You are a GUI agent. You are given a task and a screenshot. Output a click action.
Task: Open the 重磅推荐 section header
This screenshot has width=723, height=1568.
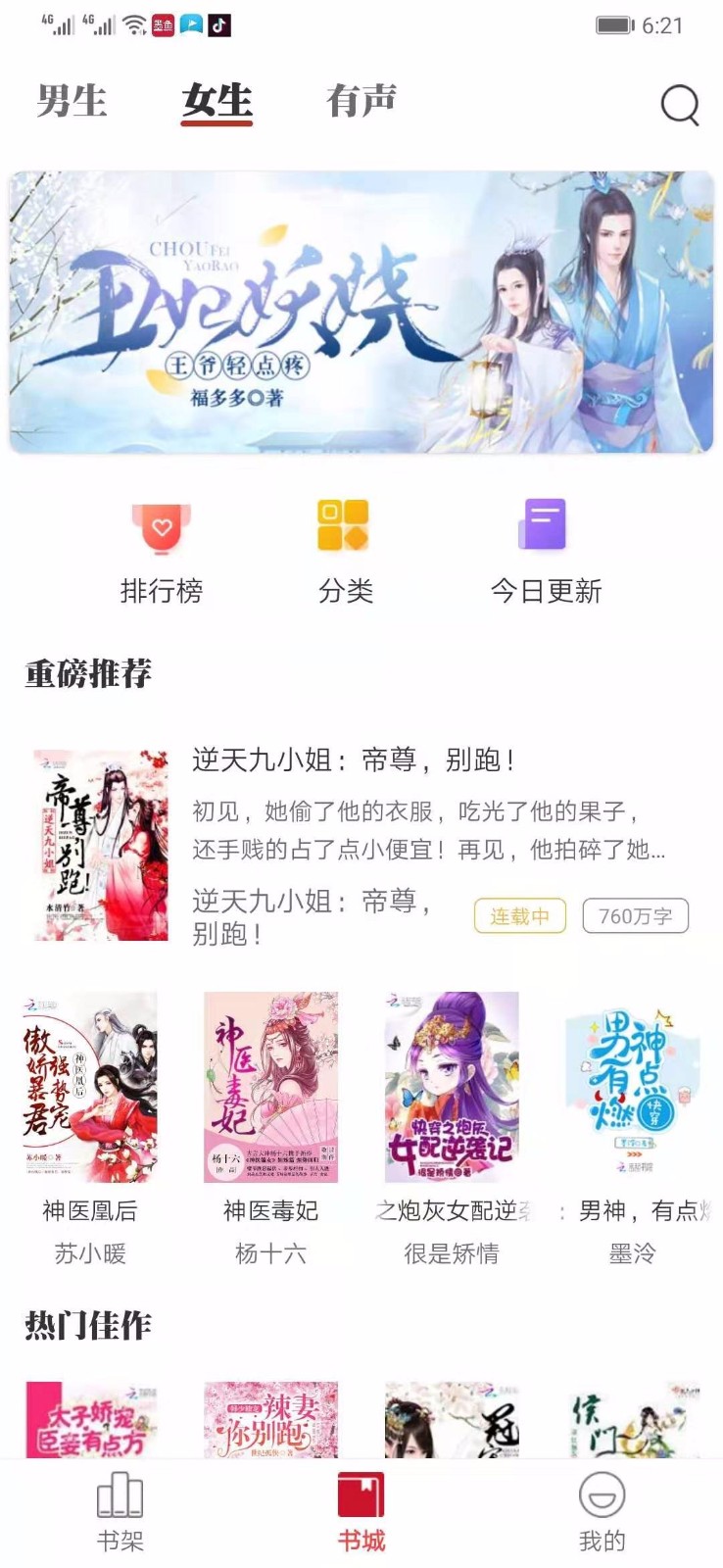tap(87, 673)
